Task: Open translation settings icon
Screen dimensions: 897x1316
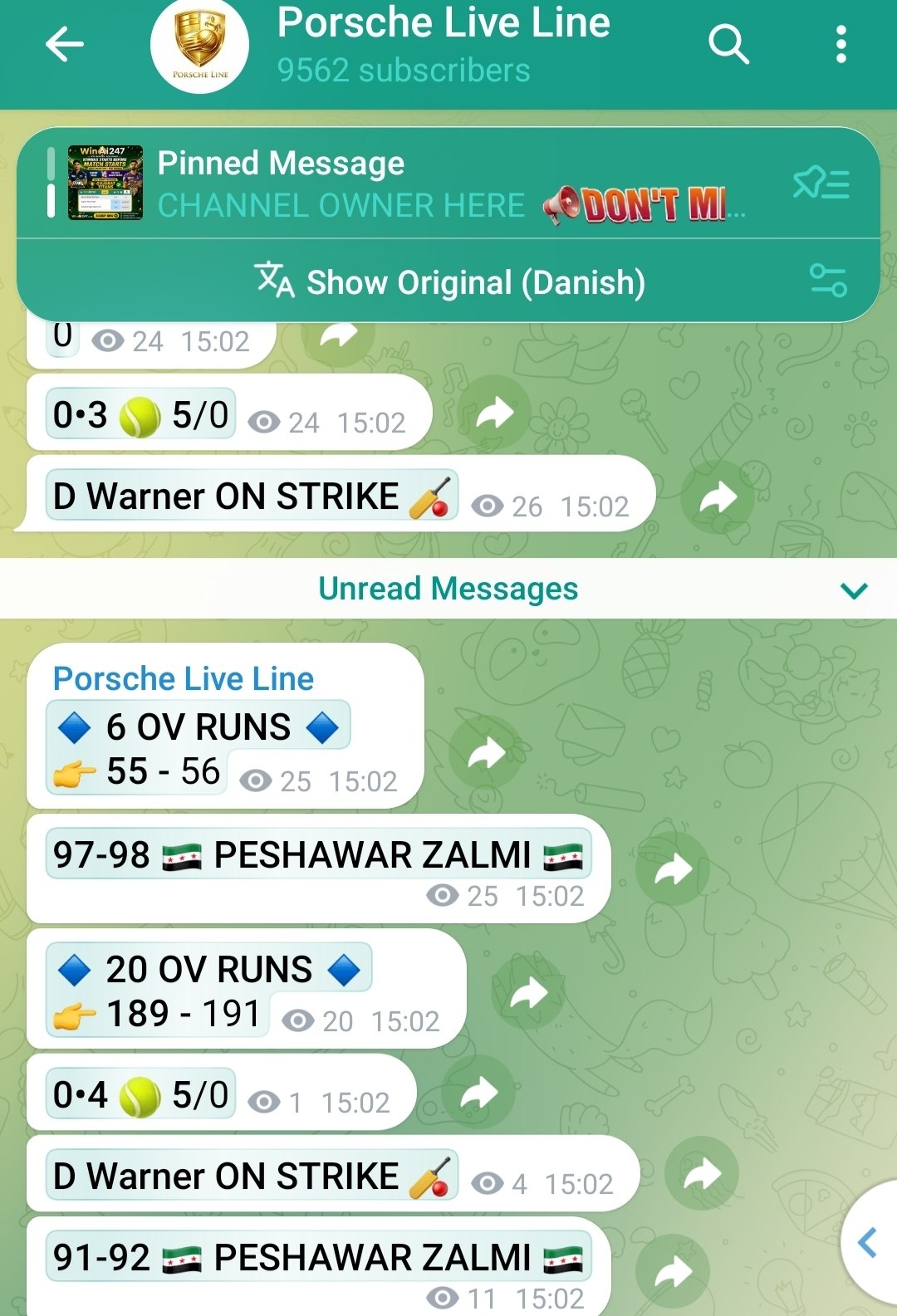Action: 827,281
